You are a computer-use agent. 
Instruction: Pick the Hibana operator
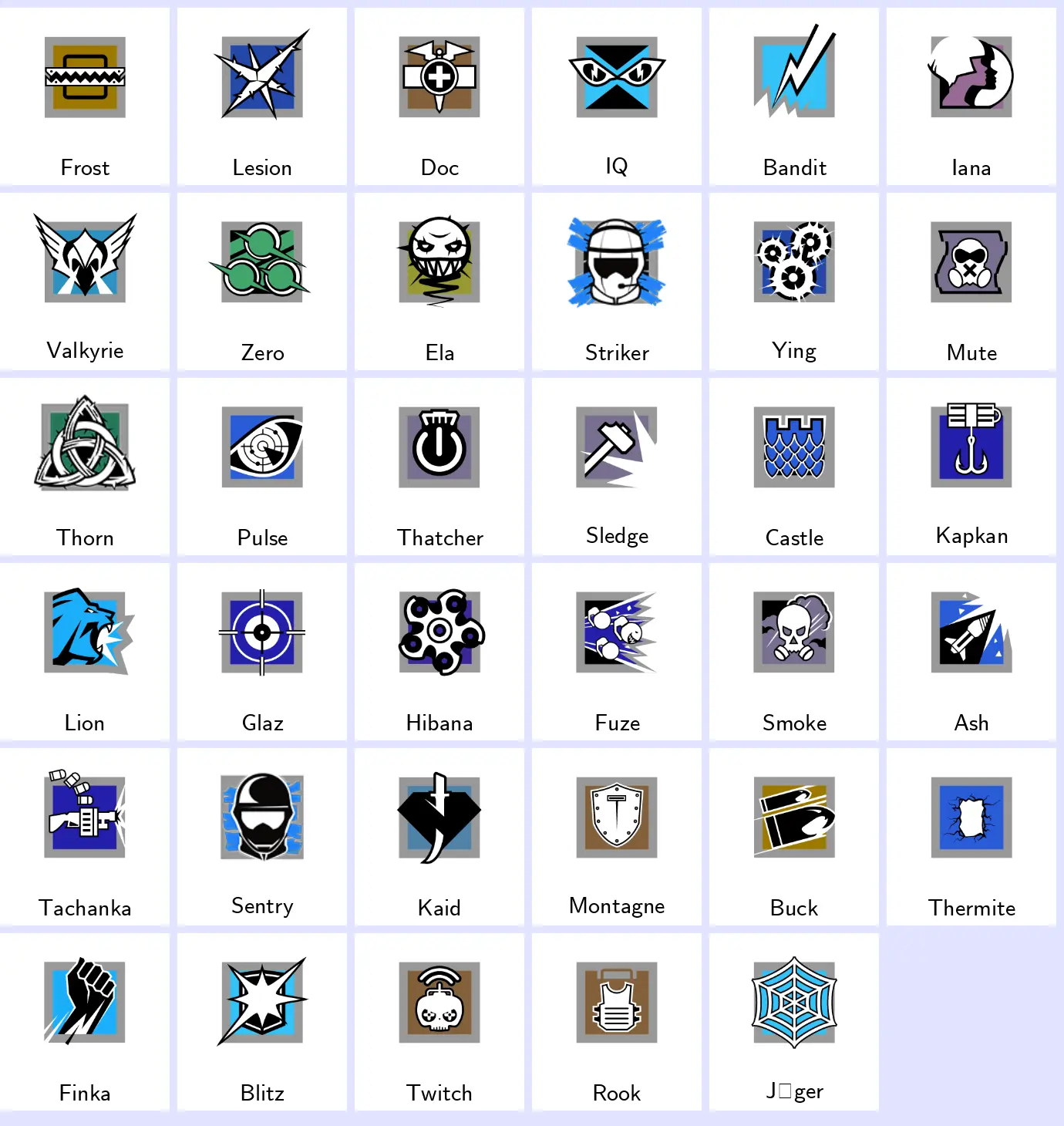coord(439,652)
